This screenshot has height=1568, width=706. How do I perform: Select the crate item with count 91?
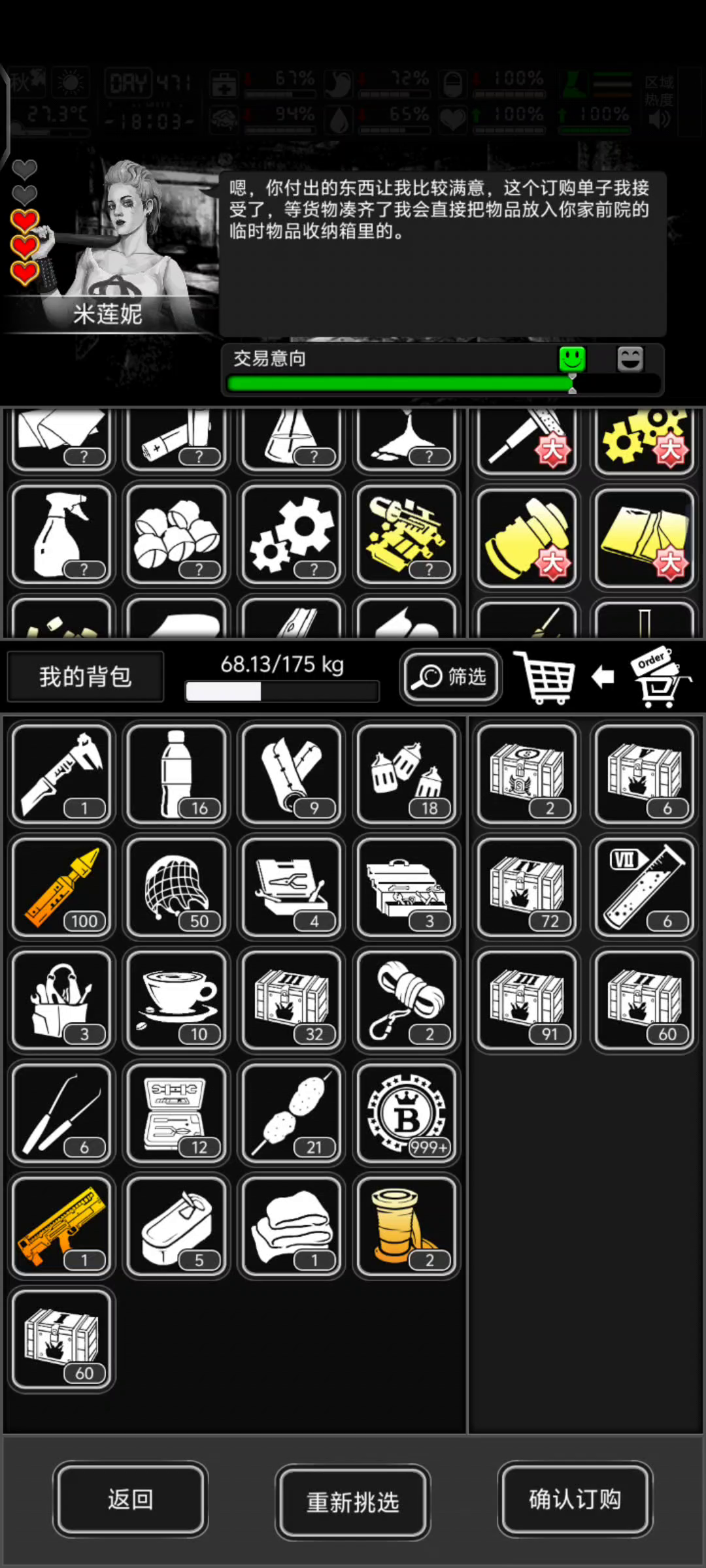[x=527, y=1000]
